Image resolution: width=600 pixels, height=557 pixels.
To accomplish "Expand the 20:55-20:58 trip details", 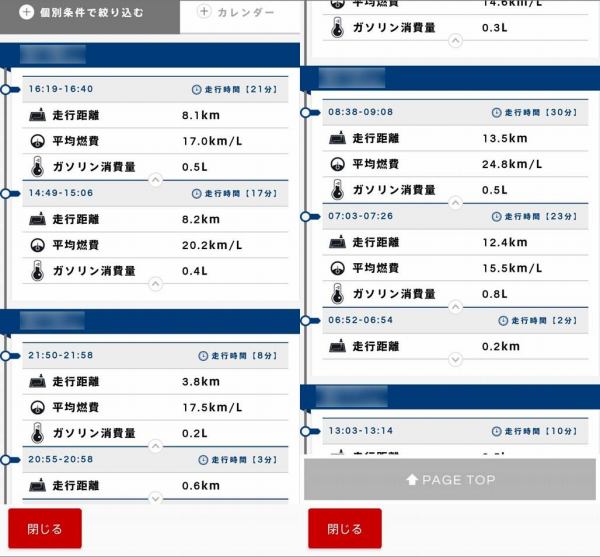I will tap(155, 497).
